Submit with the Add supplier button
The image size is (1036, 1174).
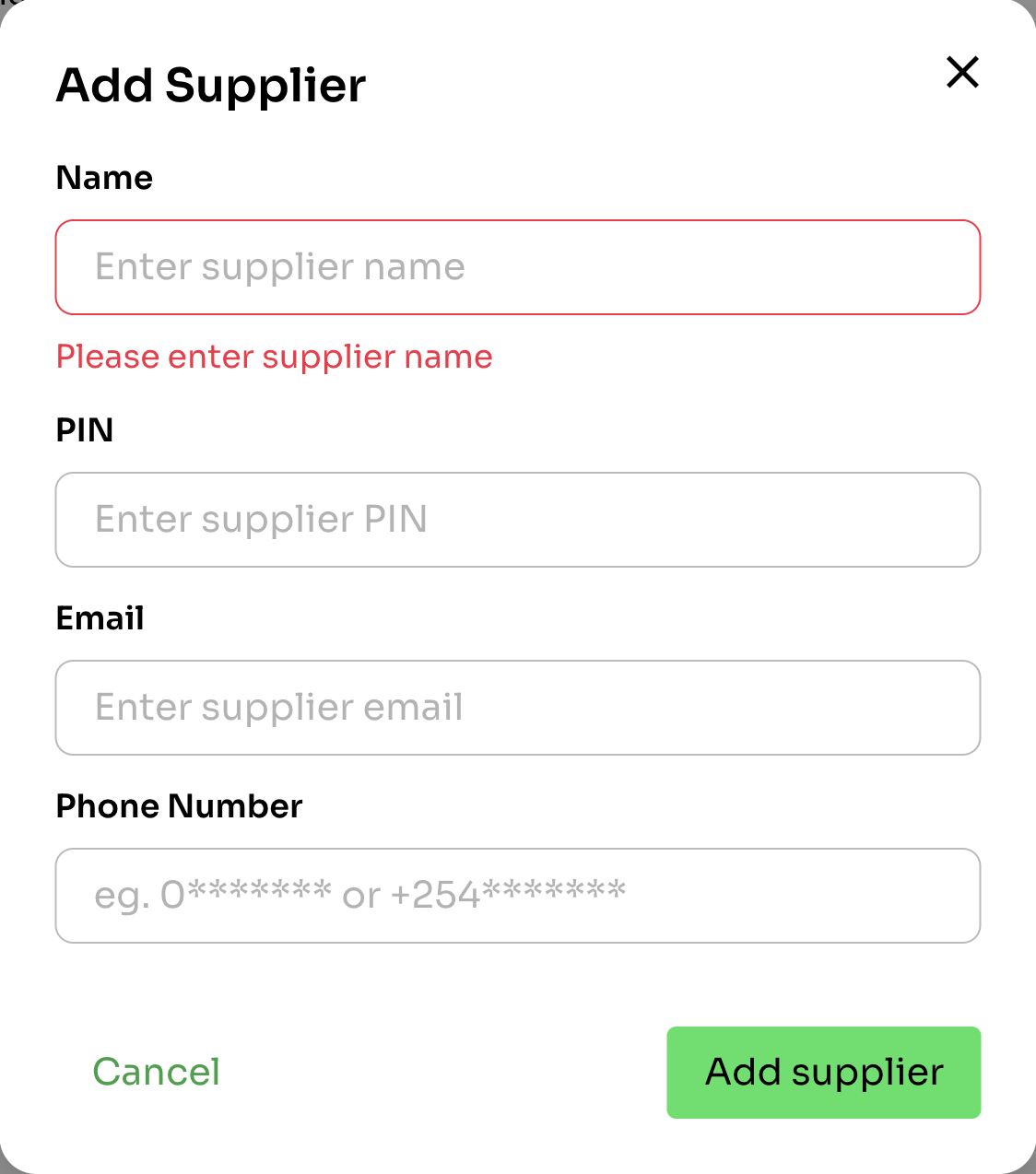(x=823, y=1073)
